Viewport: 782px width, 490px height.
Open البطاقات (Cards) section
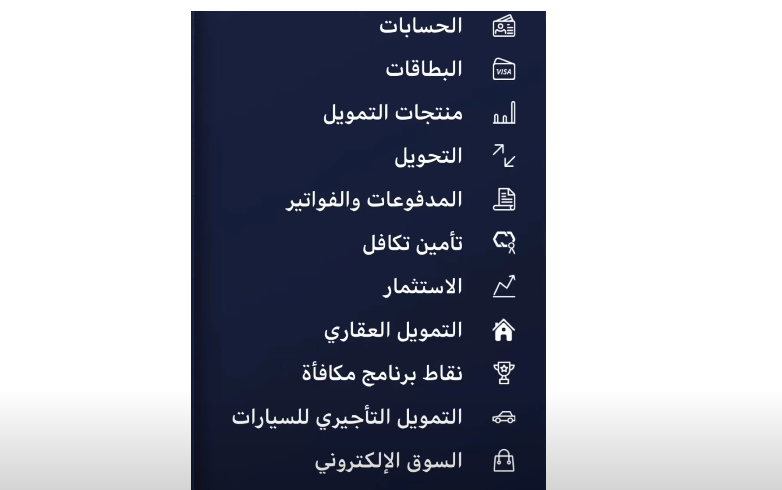[x=424, y=69]
